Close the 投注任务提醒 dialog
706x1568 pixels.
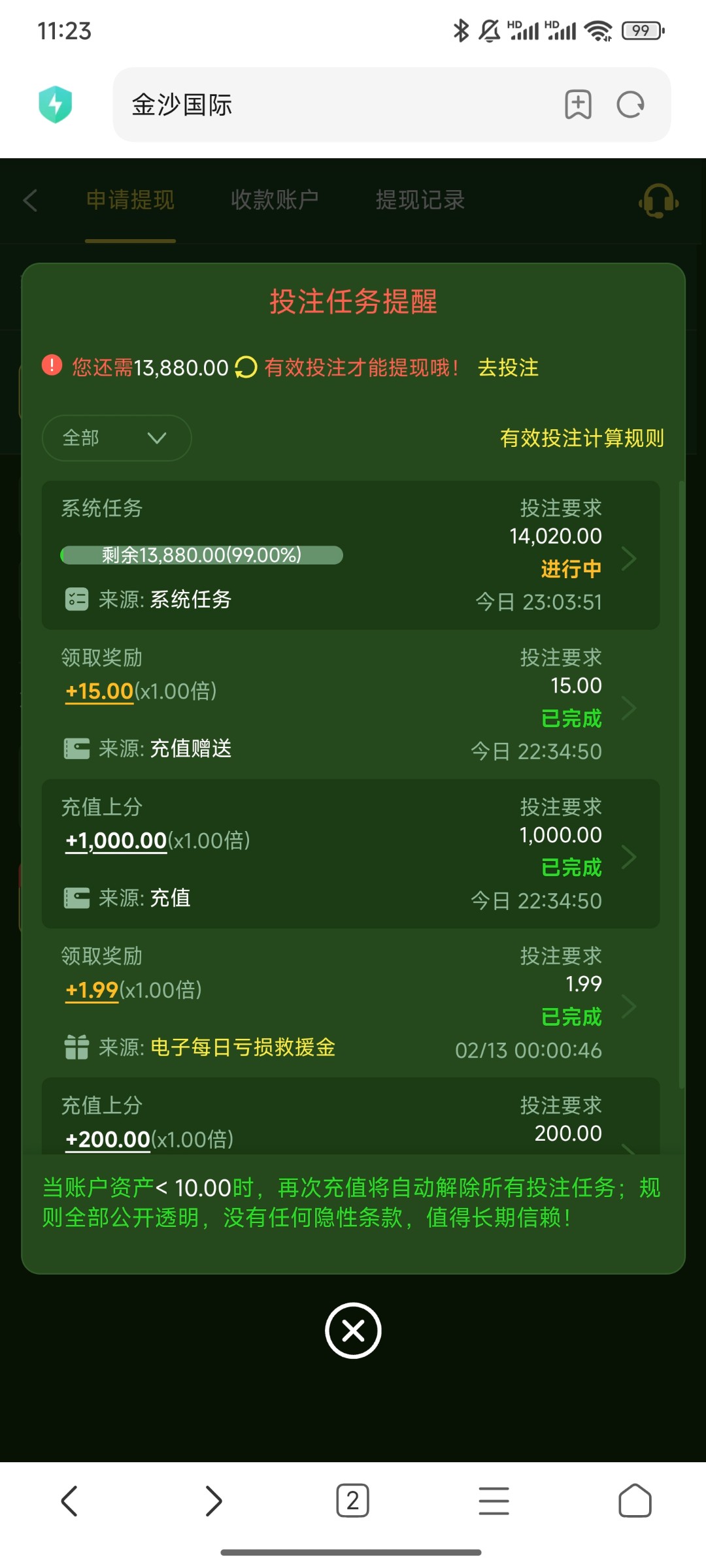point(353,1331)
